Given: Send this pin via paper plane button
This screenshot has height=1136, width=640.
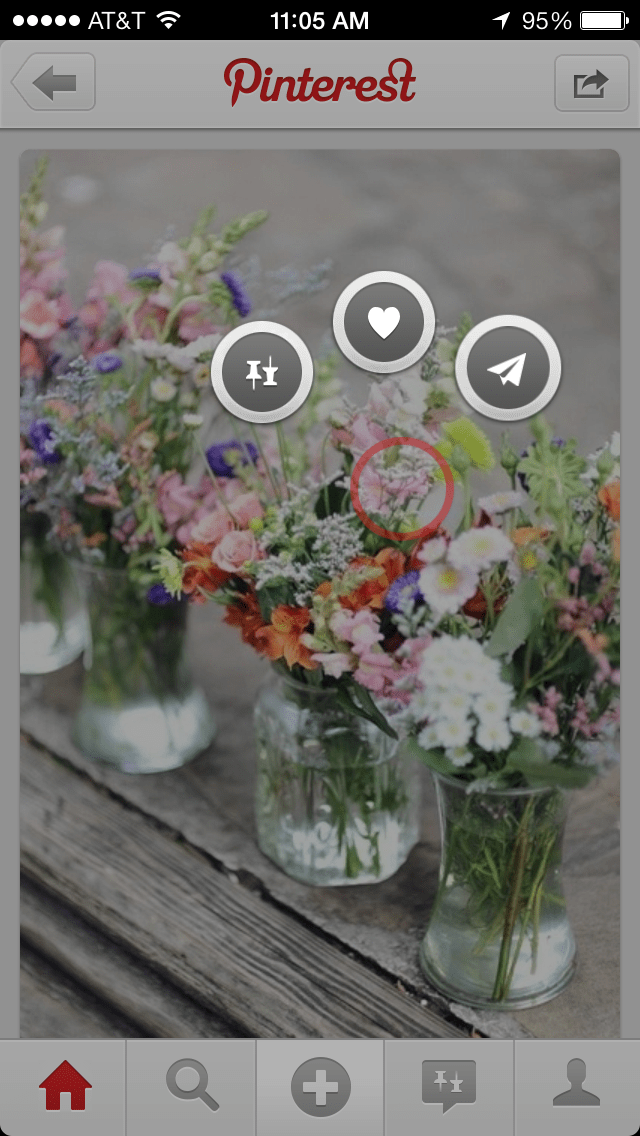Looking at the screenshot, I should point(507,369).
